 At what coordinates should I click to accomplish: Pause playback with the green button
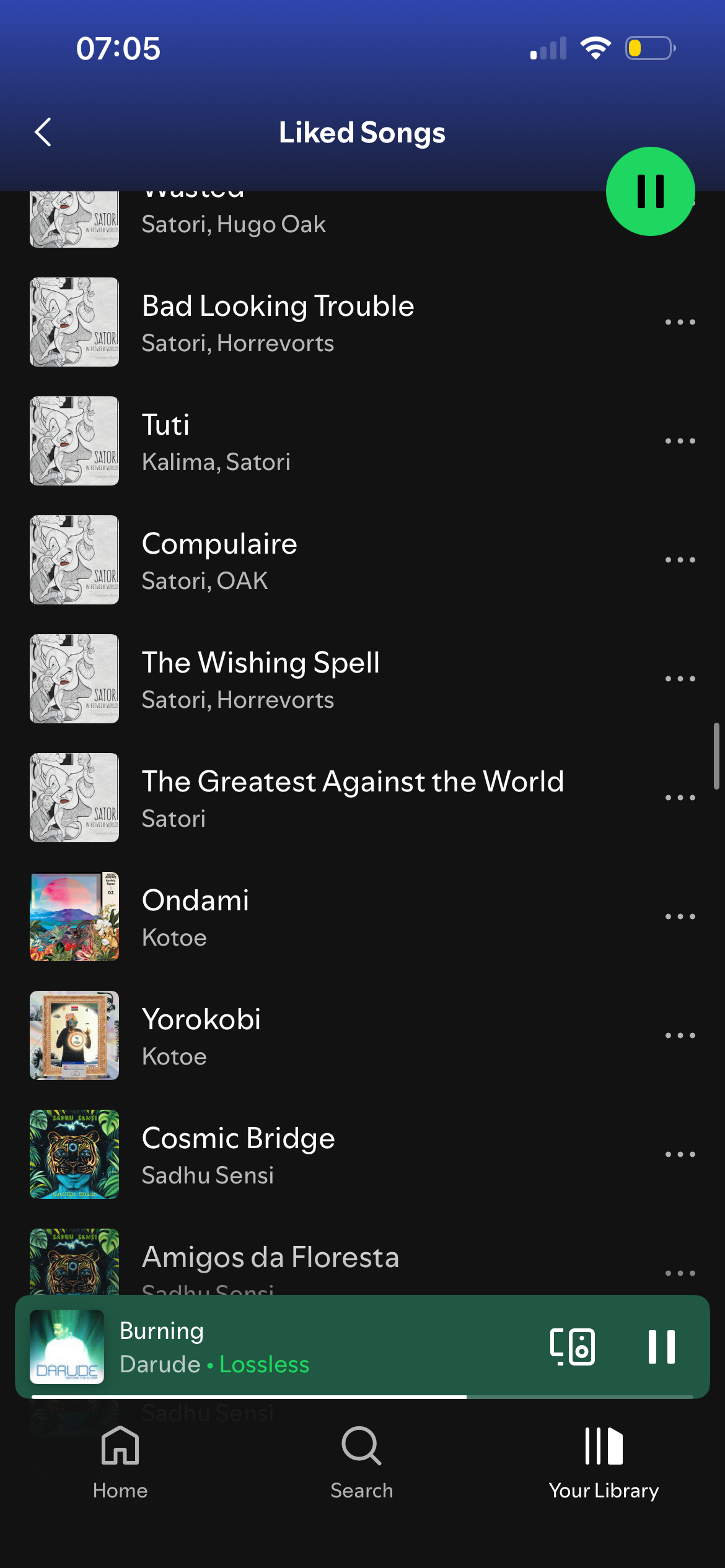tap(650, 191)
